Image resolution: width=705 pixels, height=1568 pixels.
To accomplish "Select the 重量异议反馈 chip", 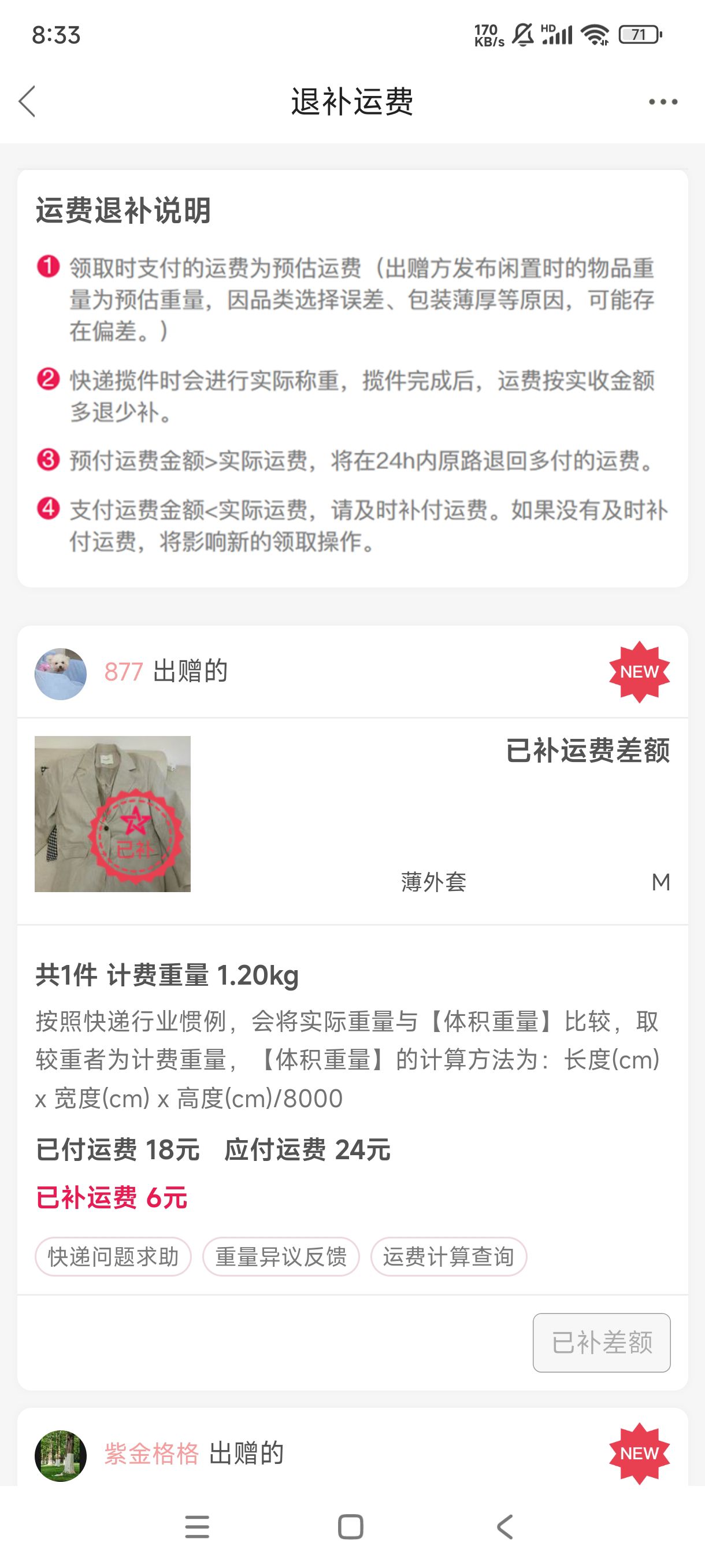I will coord(281,1256).
